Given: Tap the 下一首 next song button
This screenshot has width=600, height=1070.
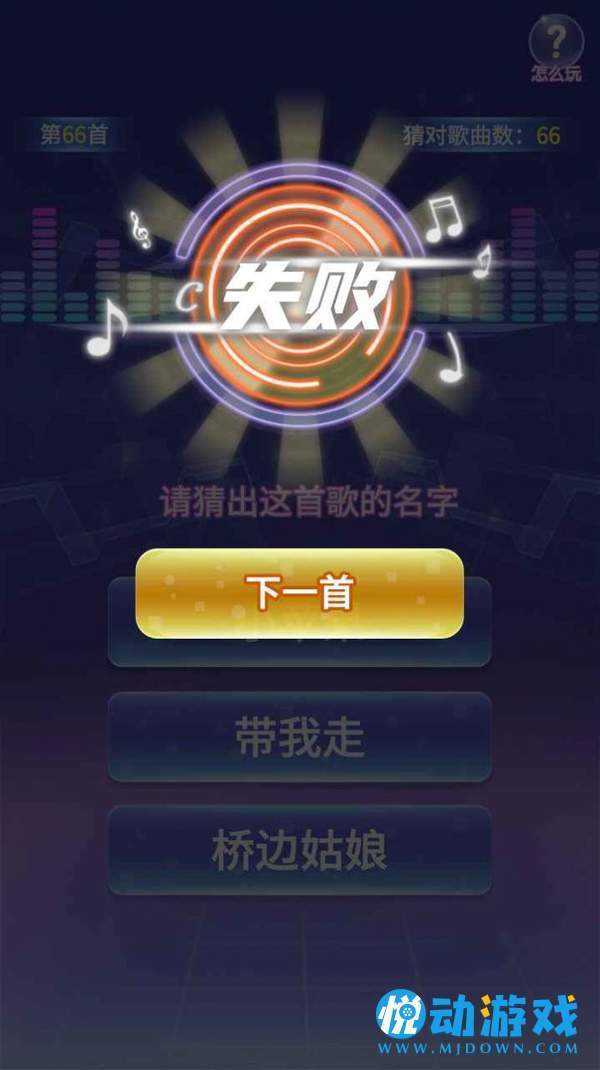Looking at the screenshot, I should tap(299, 594).
